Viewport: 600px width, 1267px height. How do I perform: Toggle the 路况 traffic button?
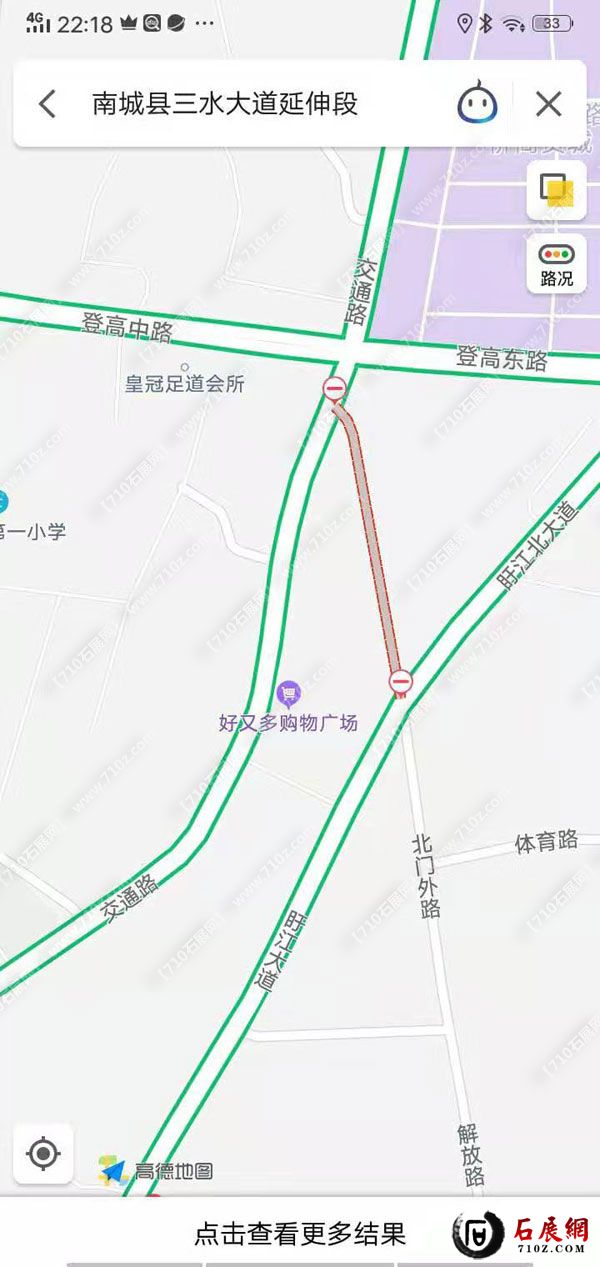point(556,265)
